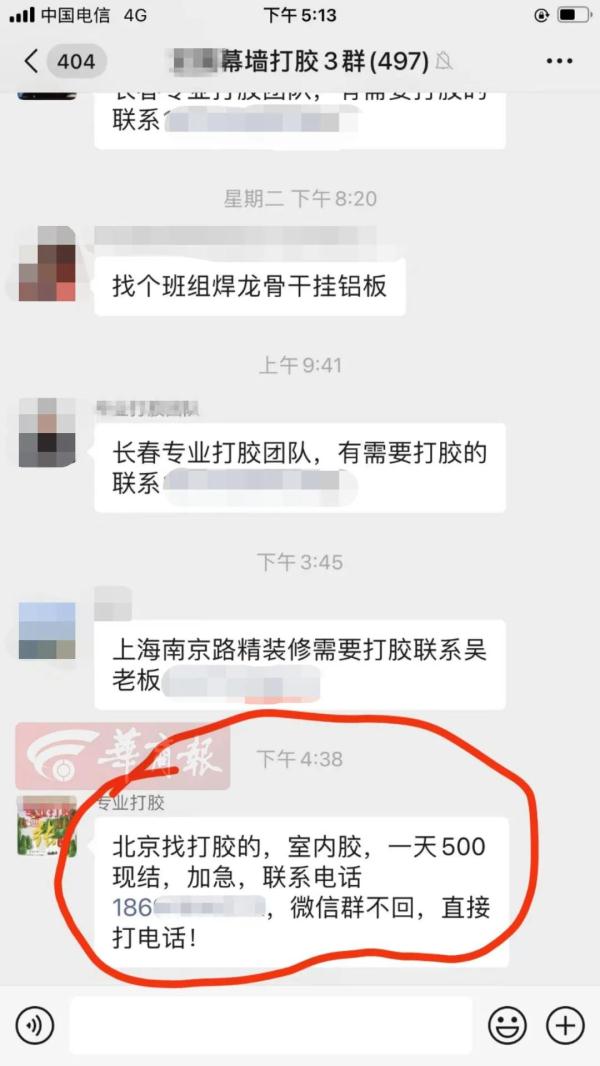Image resolution: width=600 pixels, height=1066 pixels.
Task: Open avatar of 焊龙骨干挂铝板 message sender
Action: [47, 264]
